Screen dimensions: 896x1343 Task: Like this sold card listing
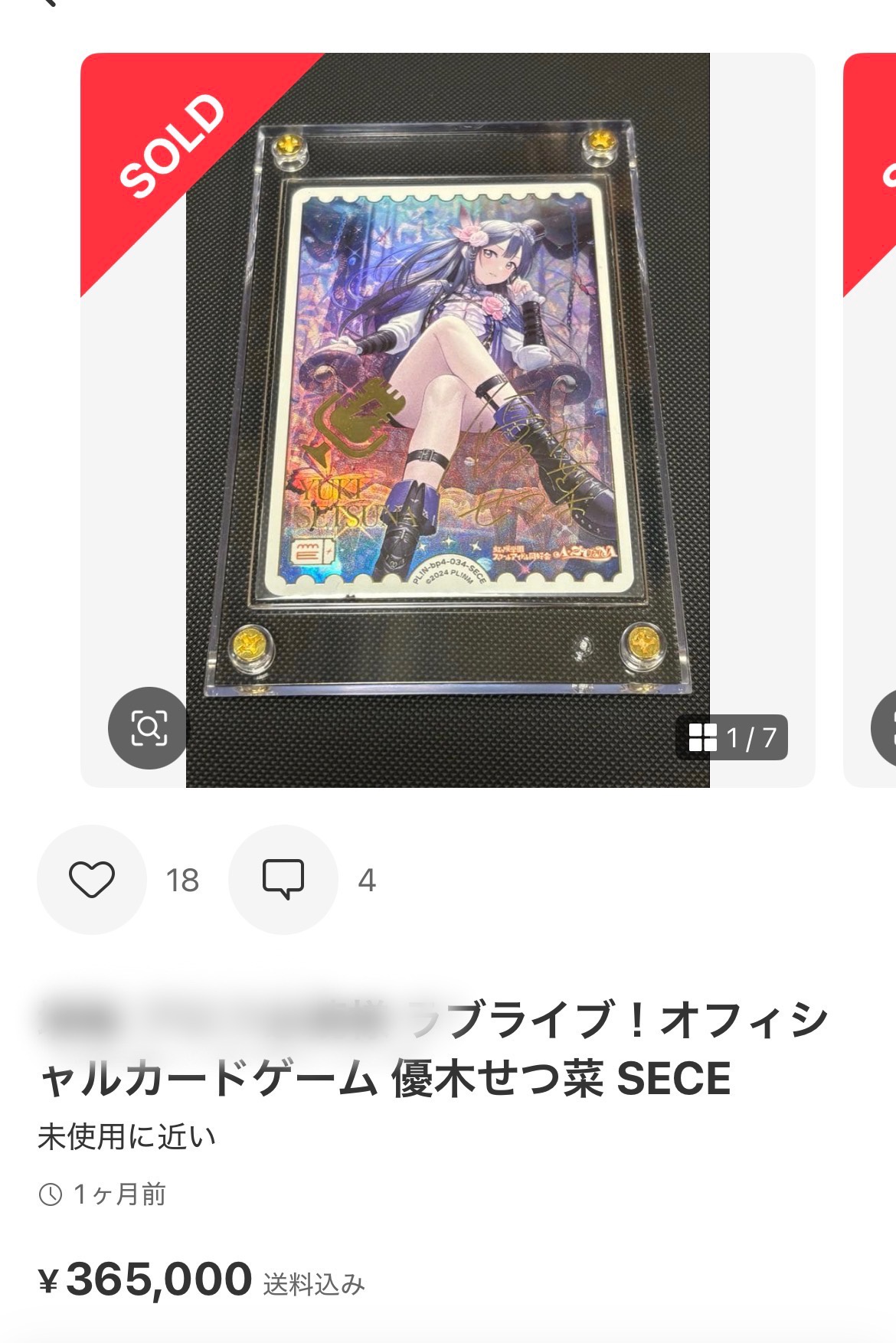point(92,879)
